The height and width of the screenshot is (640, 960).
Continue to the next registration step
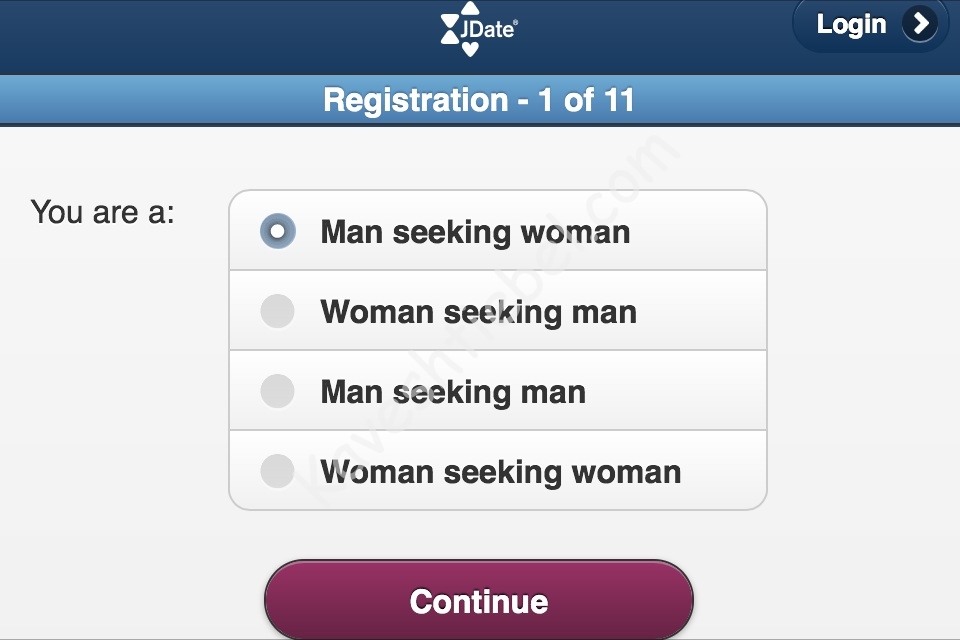[478, 601]
